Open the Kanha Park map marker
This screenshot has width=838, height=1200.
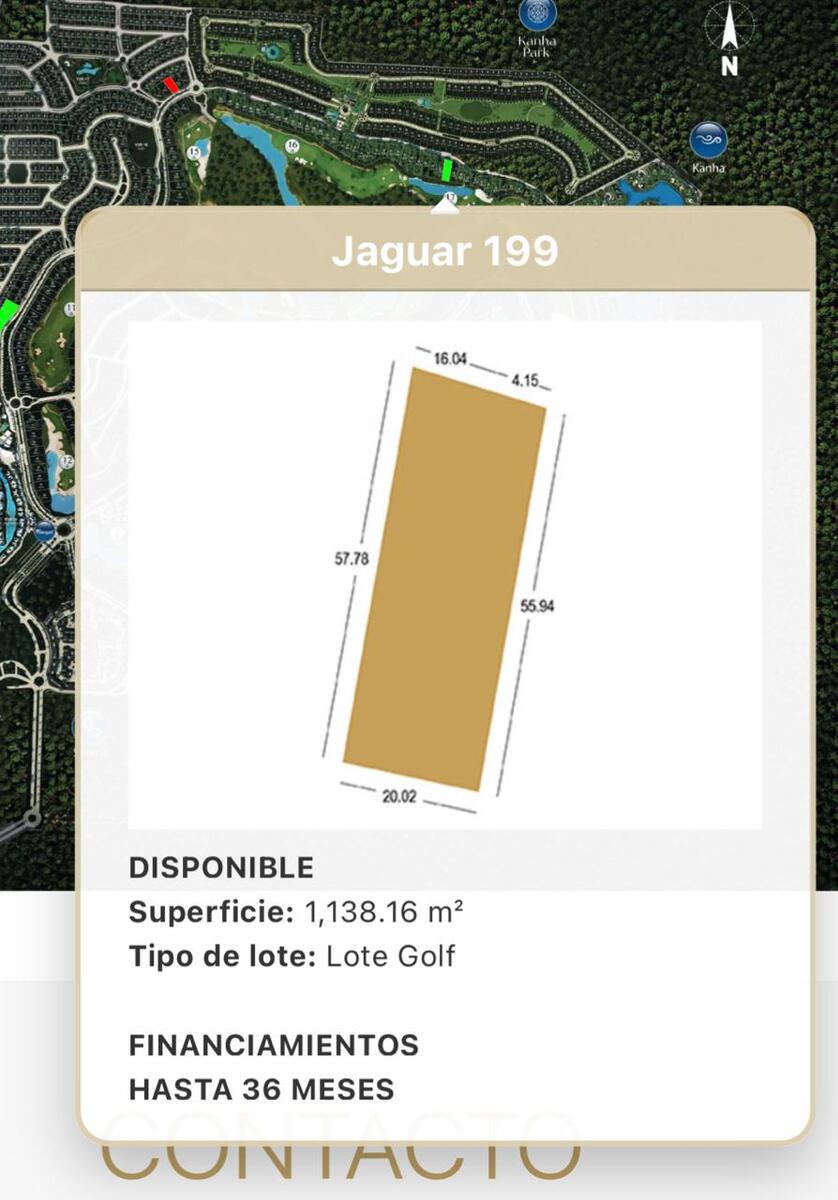point(537,16)
